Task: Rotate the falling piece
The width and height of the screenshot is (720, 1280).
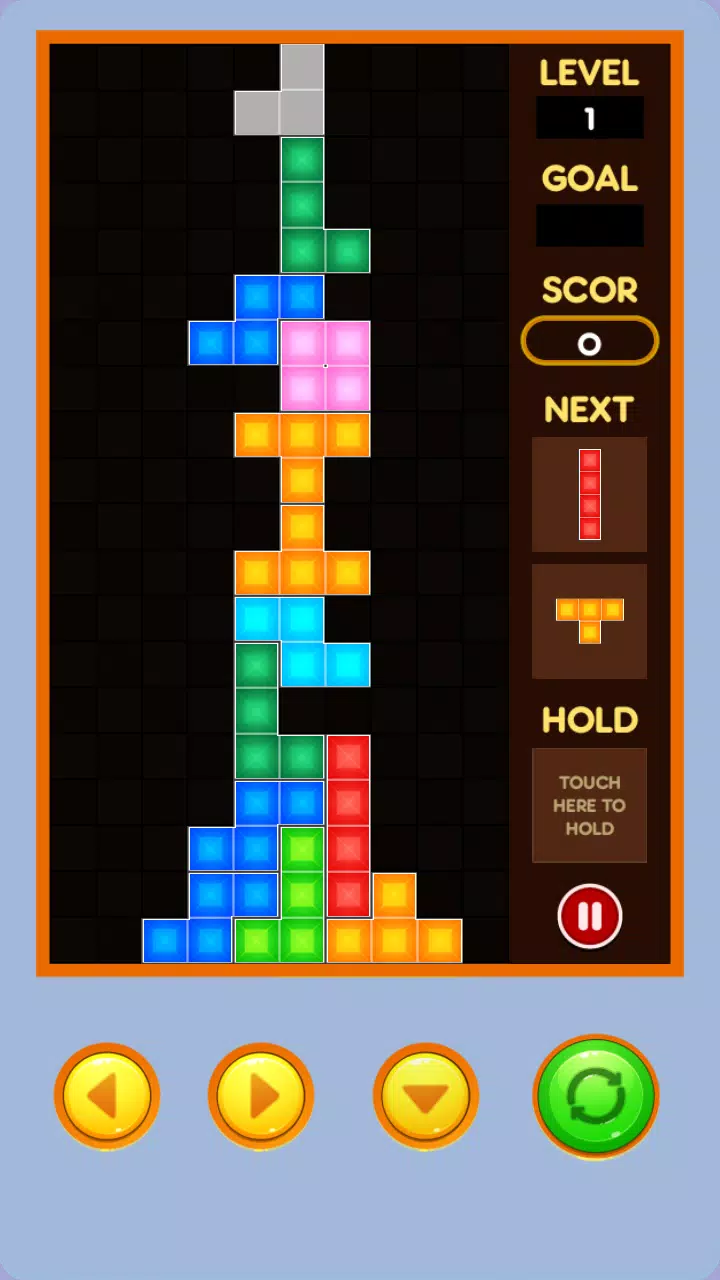Action: [596, 1097]
